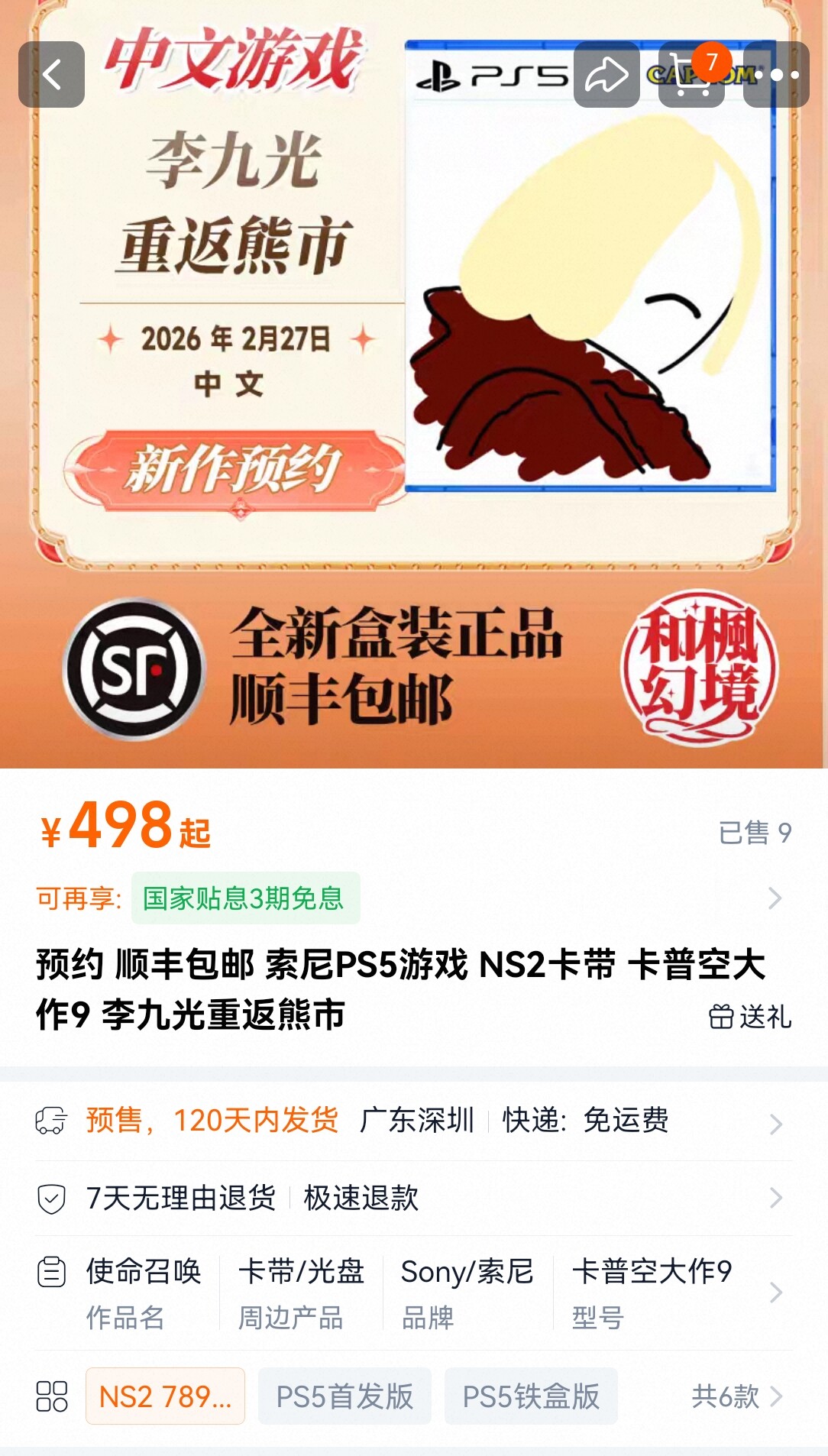
Task: Open the presale shipping details row
Action: tap(412, 1121)
